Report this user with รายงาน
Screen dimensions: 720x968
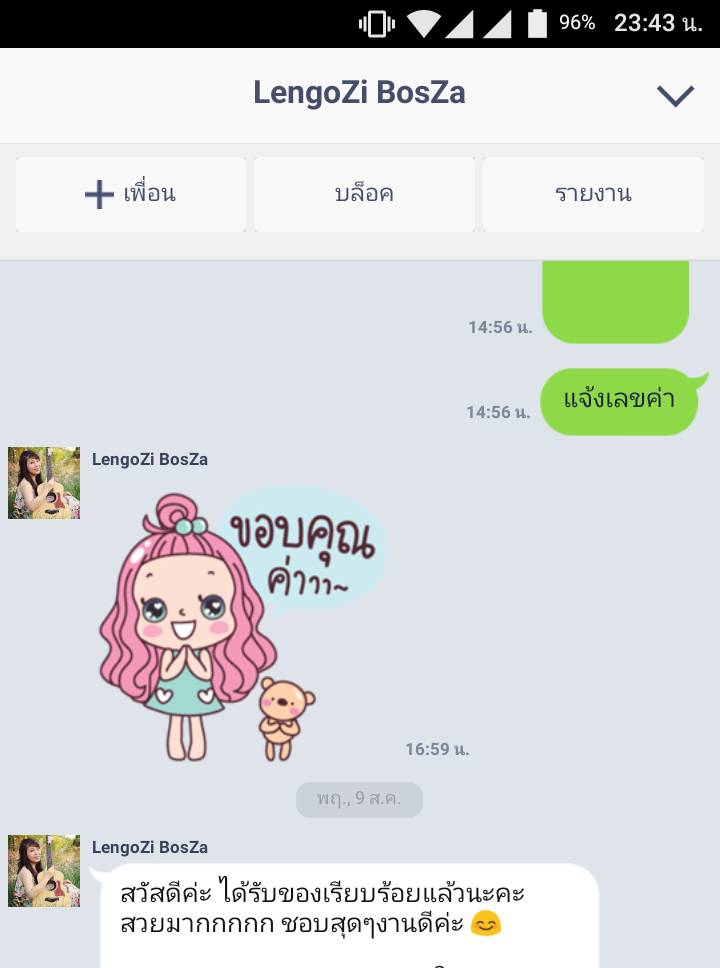[x=593, y=194]
